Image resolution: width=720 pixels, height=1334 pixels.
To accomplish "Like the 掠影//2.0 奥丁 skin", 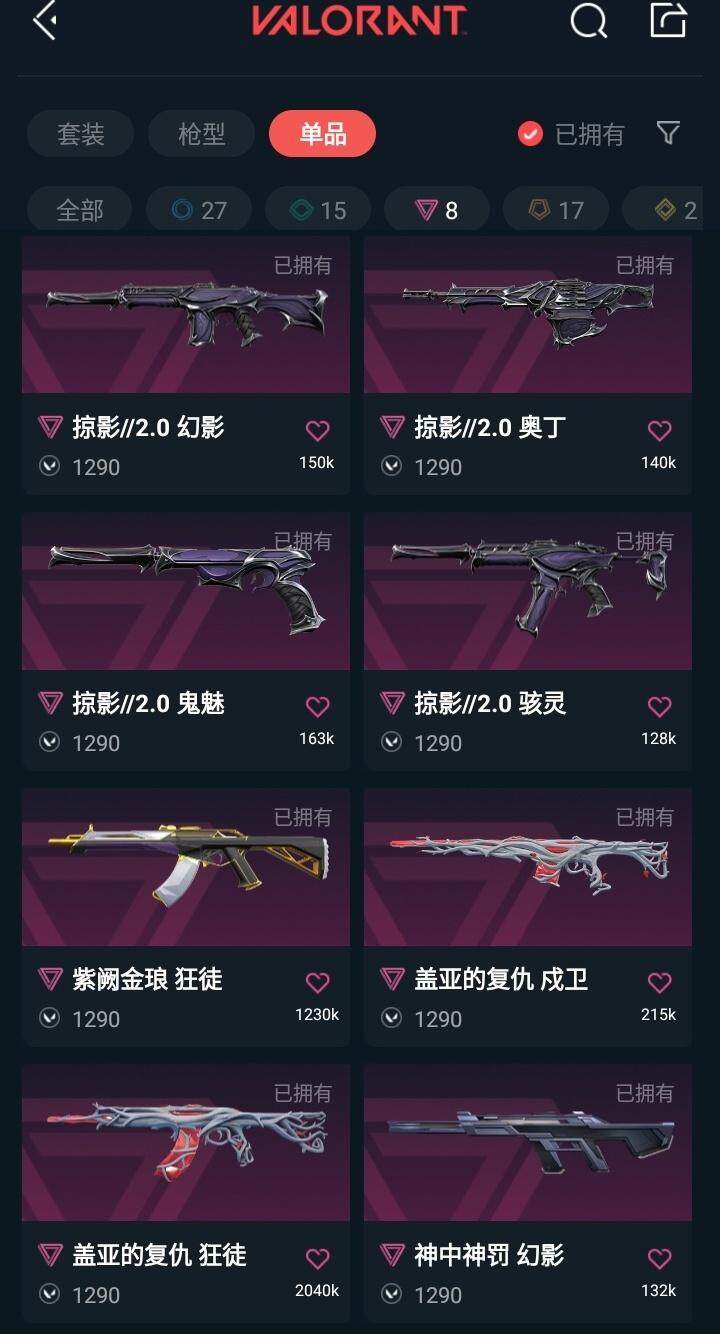I will click(x=659, y=431).
